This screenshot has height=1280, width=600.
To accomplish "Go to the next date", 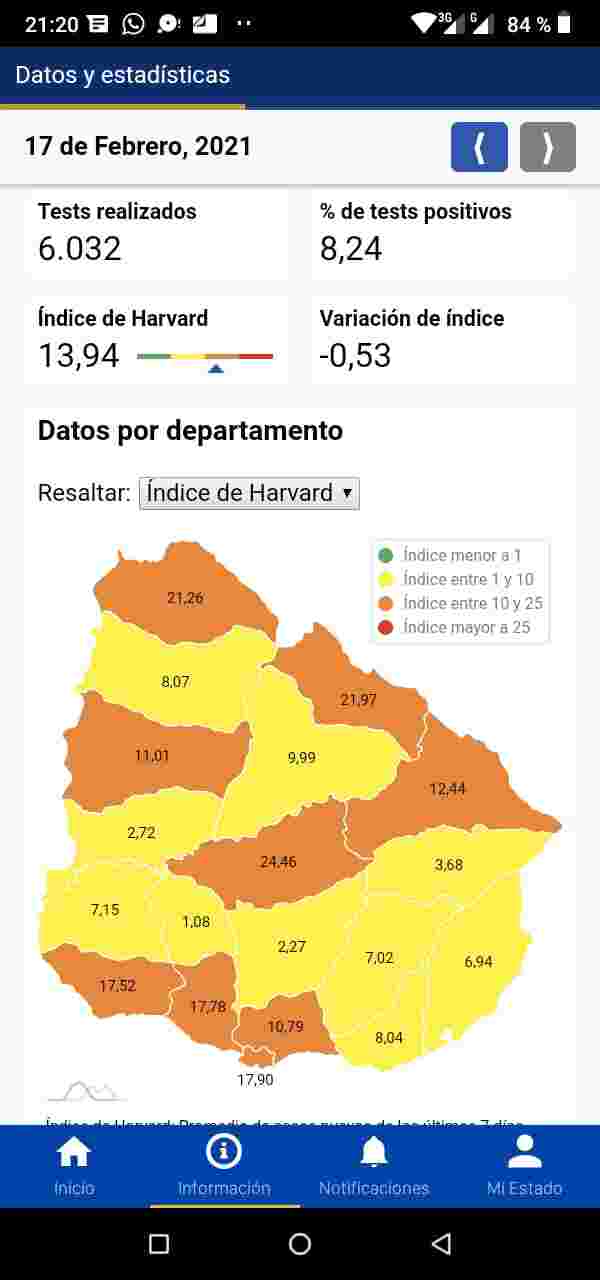I will [548, 147].
